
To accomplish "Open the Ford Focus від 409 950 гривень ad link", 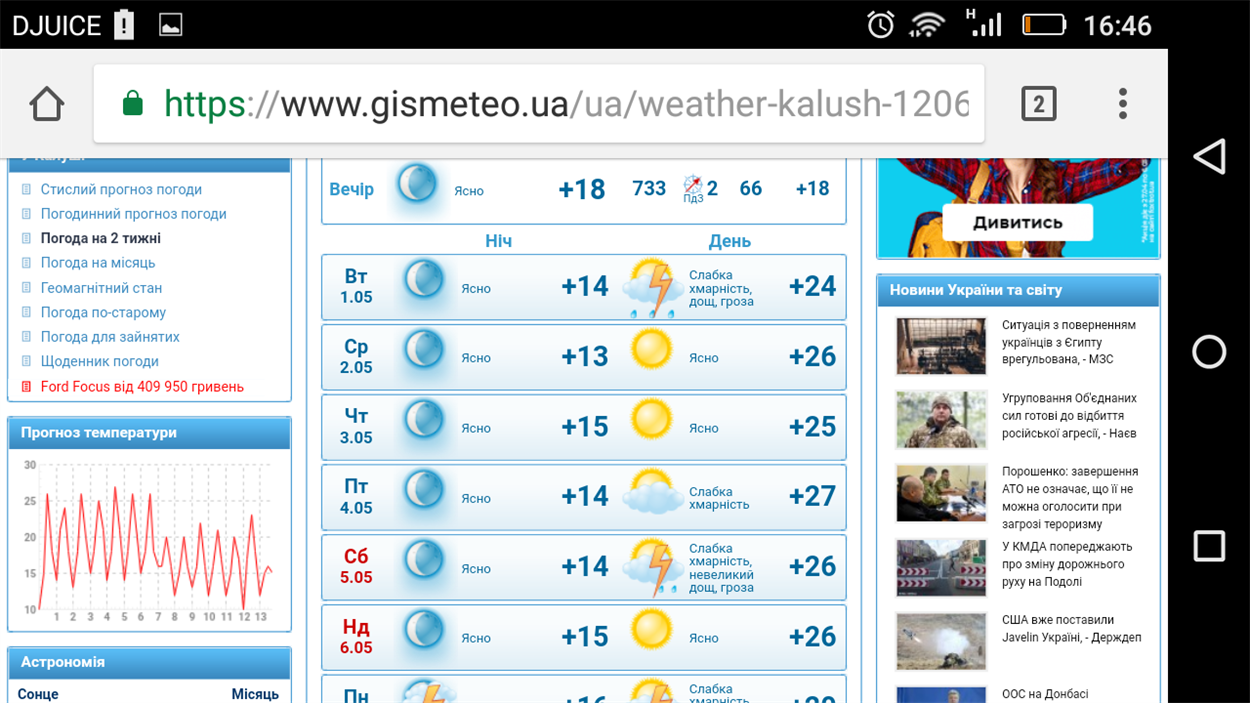I will (x=142, y=387).
